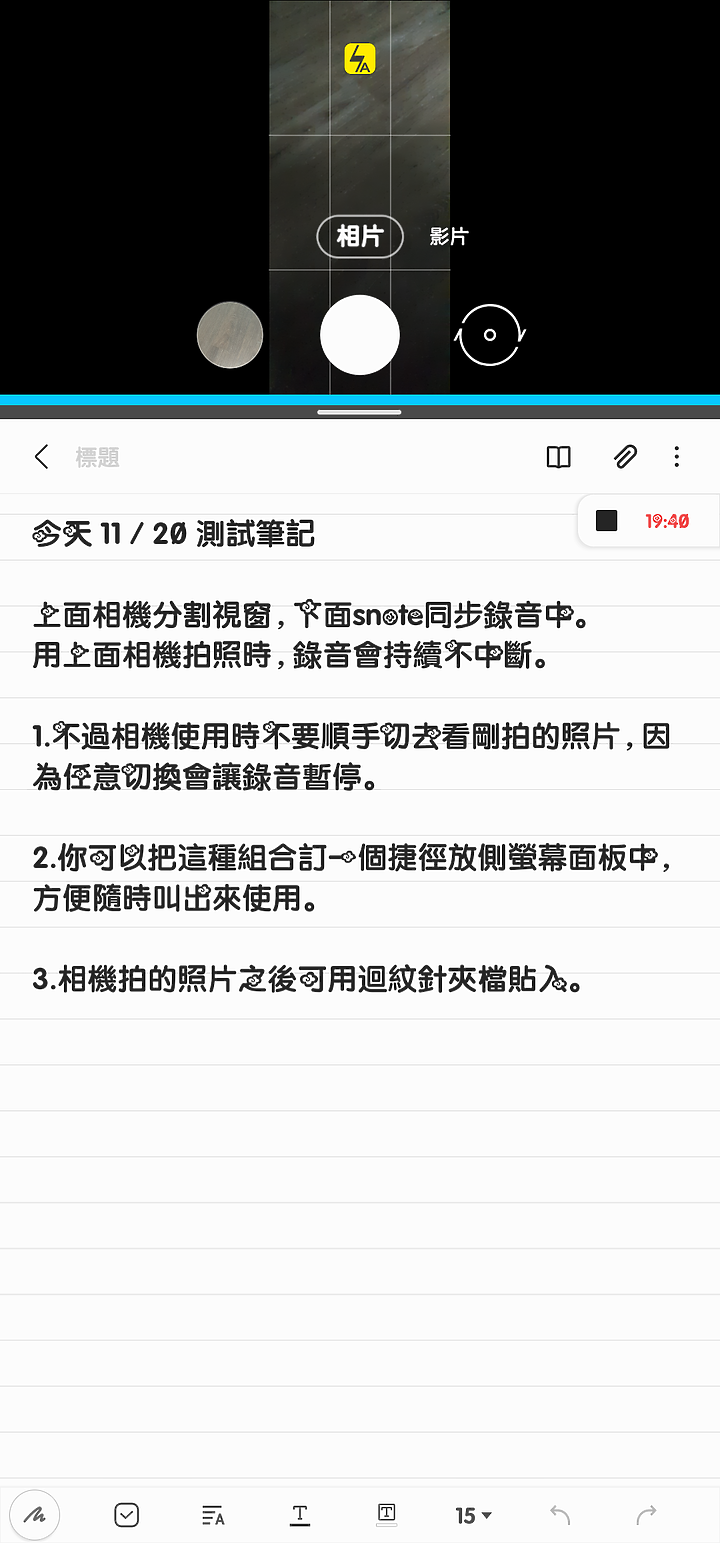This screenshot has width=720, height=1543.
Task: Switch camera to 影片 video mode
Action: point(448,237)
